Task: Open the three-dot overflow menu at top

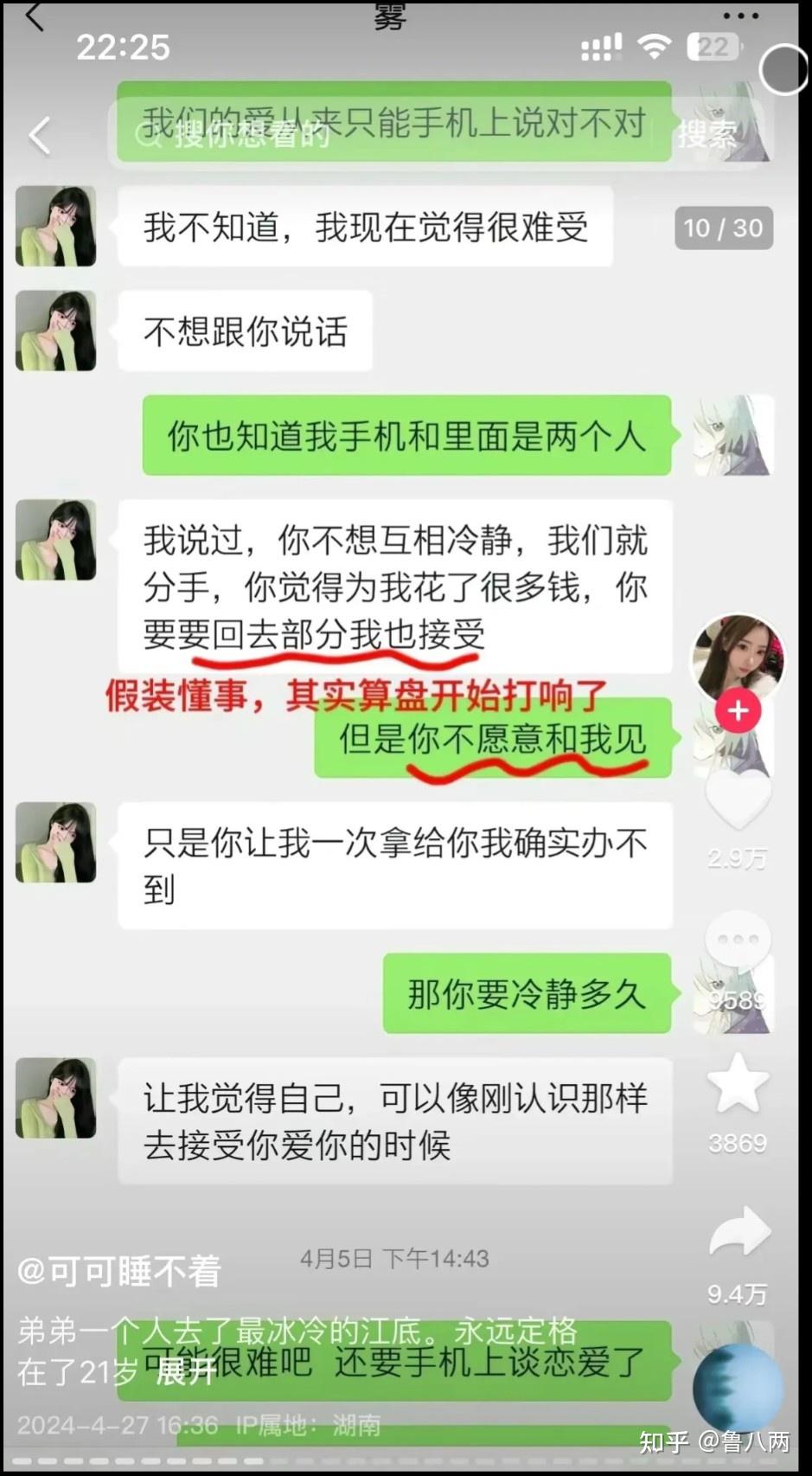Action: (740, 16)
